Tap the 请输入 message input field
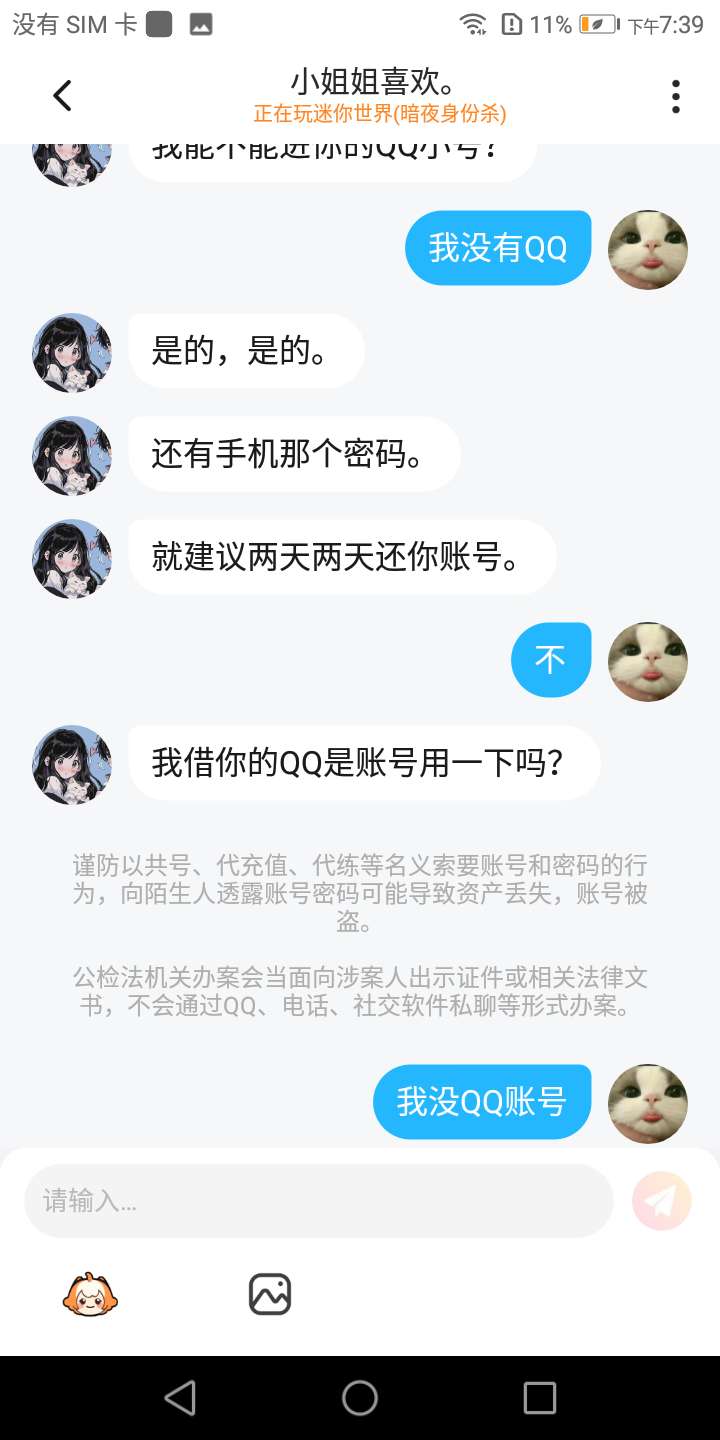 click(x=318, y=1200)
